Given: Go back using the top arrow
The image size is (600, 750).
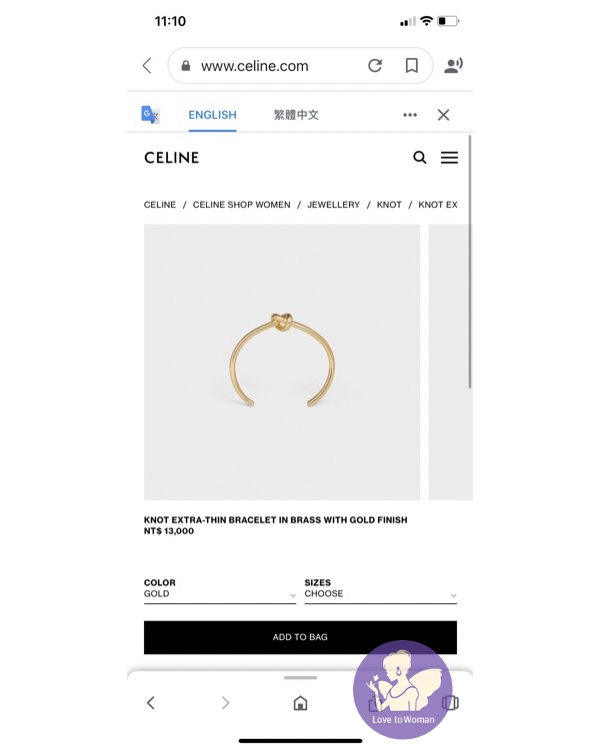Looking at the screenshot, I should [147, 66].
